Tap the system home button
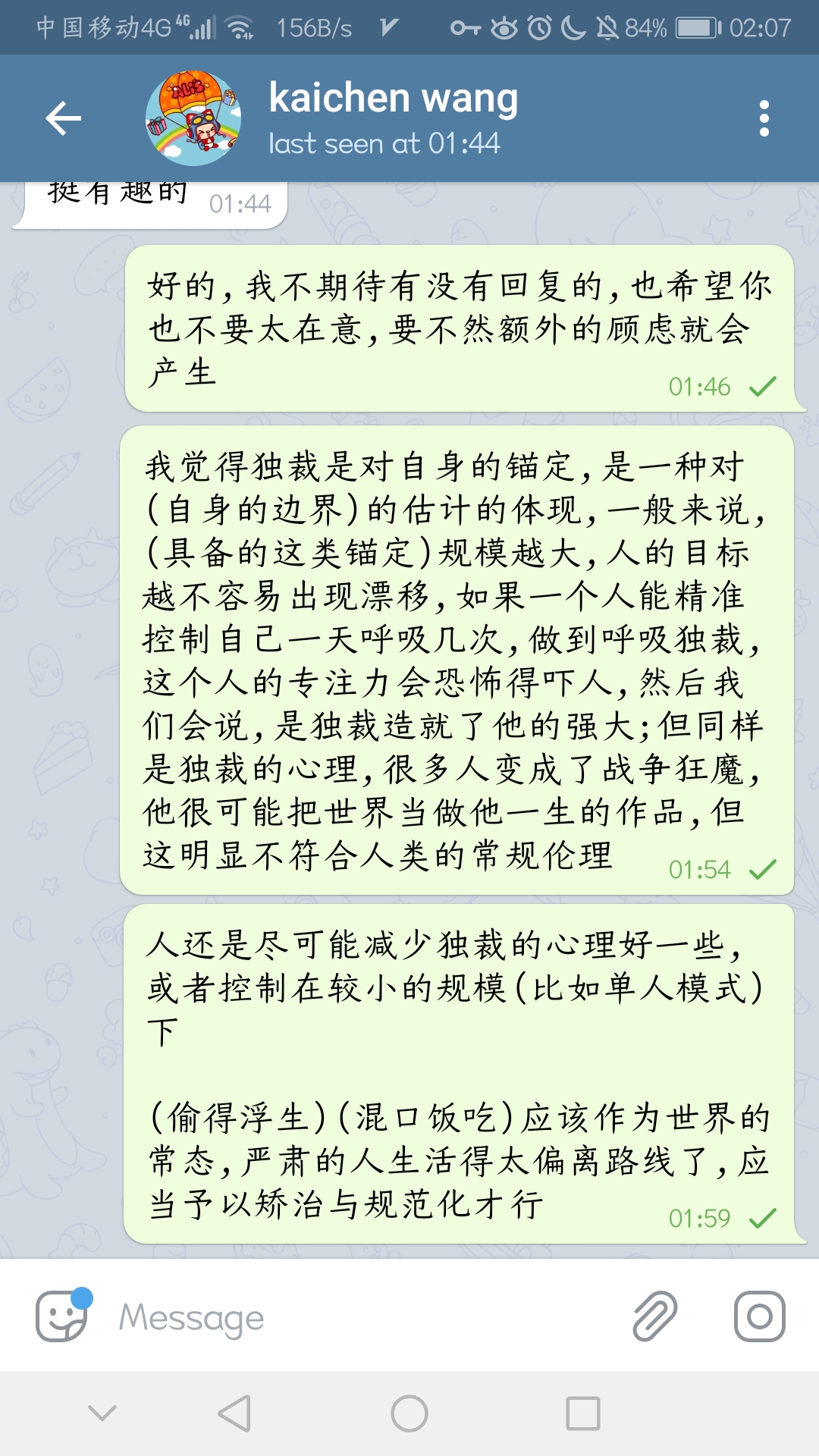 (x=409, y=1414)
